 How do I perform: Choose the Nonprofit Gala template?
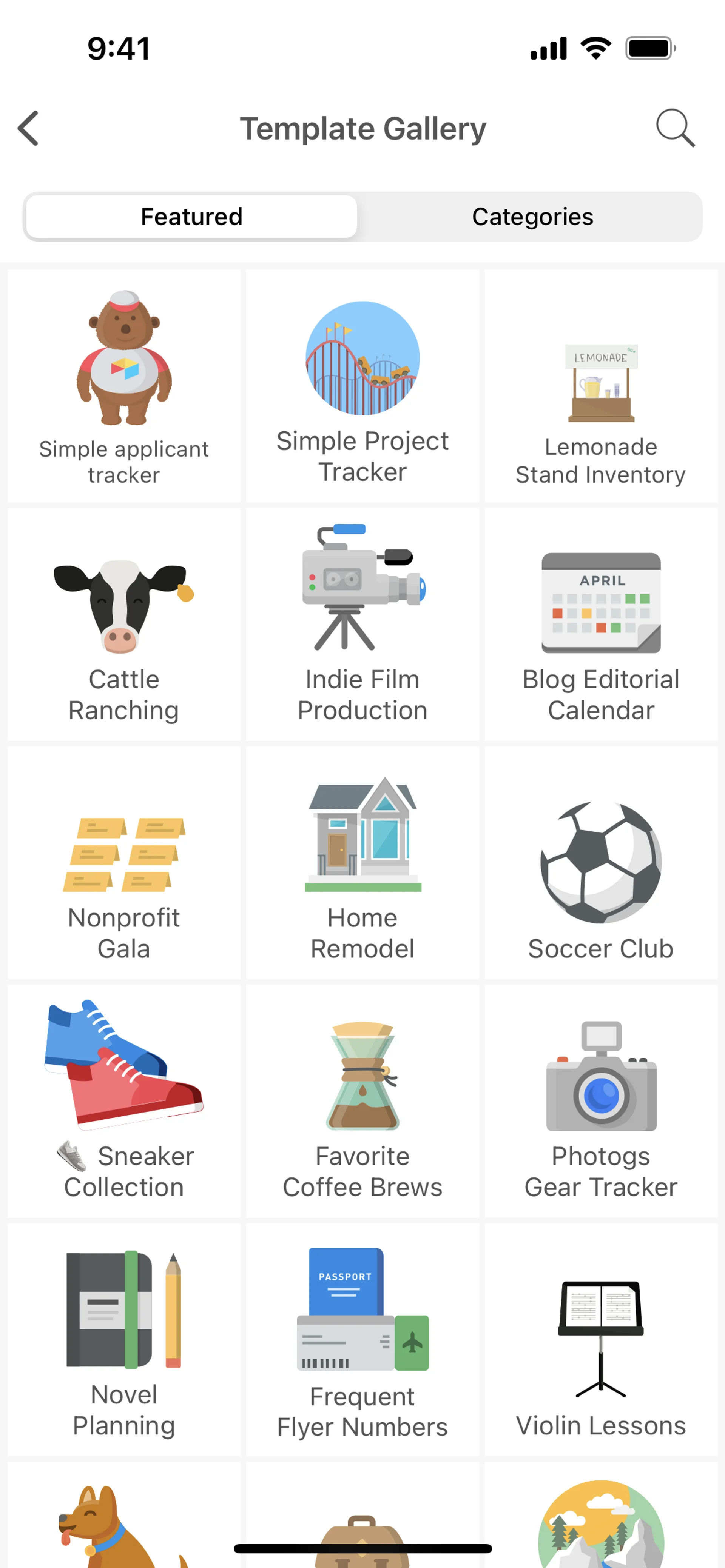coord(124,863)
